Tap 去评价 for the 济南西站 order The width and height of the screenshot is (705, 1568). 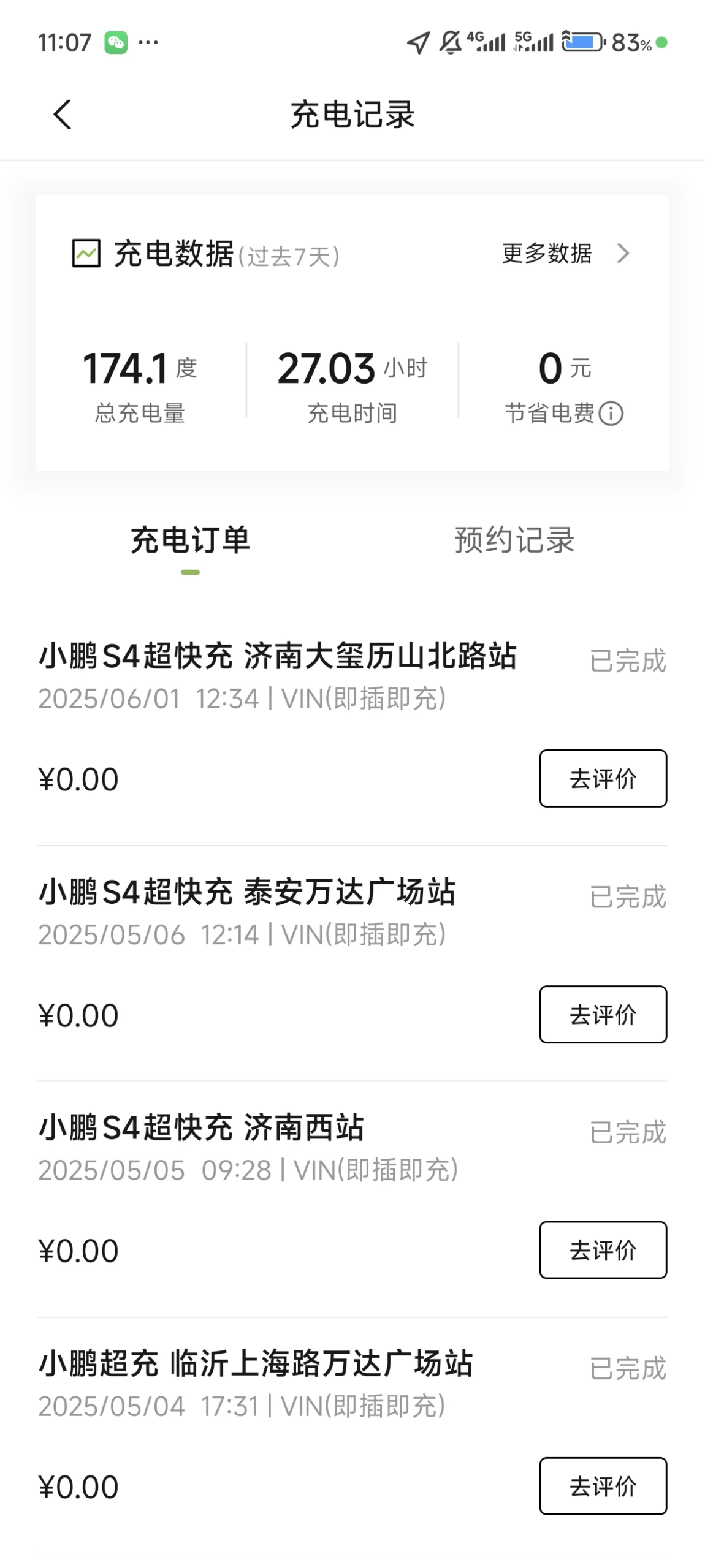(x=603, y=1250)
